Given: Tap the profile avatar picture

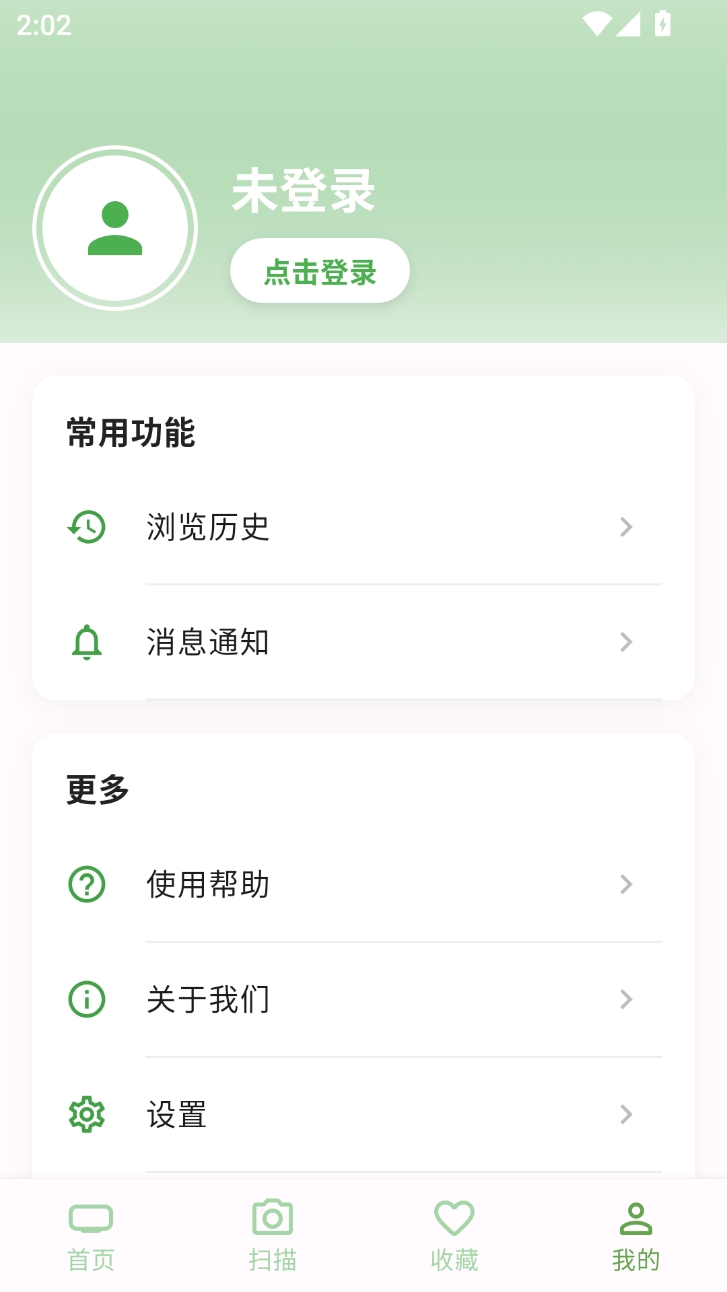Looking at the screenshot, I should pyautogui.click(x=115, y=228).
